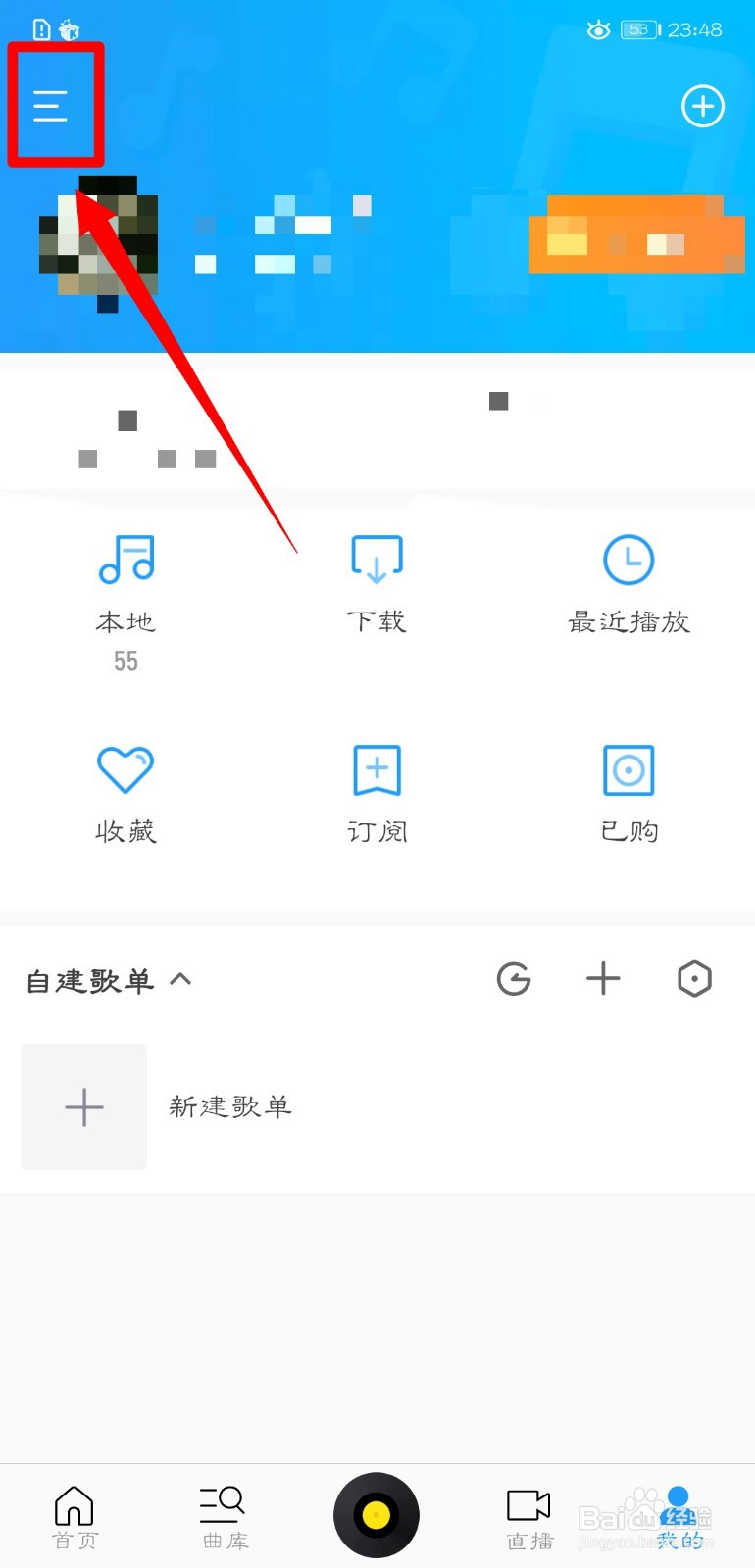The width and height of the screenshot is (755, 1568).
Task: Add a playlist with the plus icon
Action: pos(603,979)
